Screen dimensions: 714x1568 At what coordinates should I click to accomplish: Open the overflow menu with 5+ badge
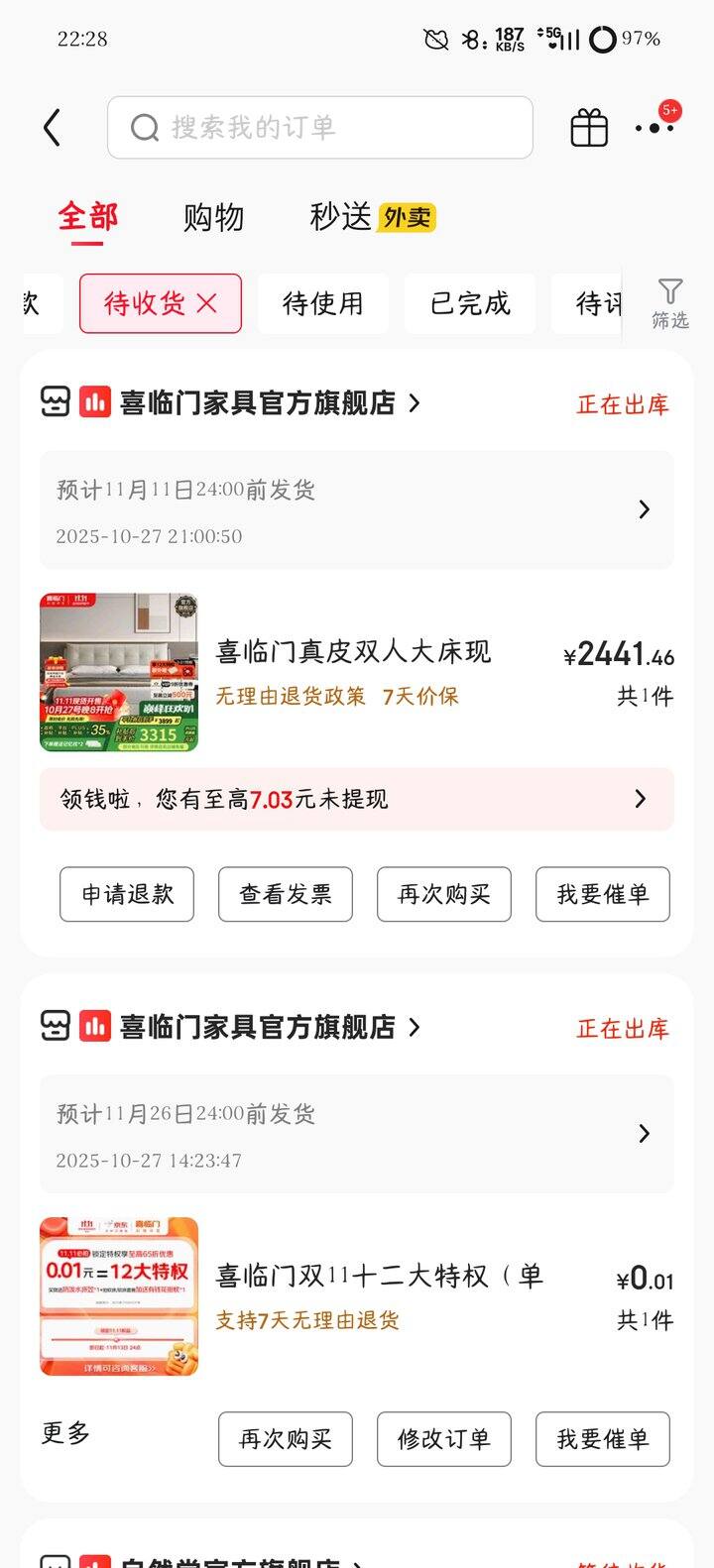tap(654, 127)
